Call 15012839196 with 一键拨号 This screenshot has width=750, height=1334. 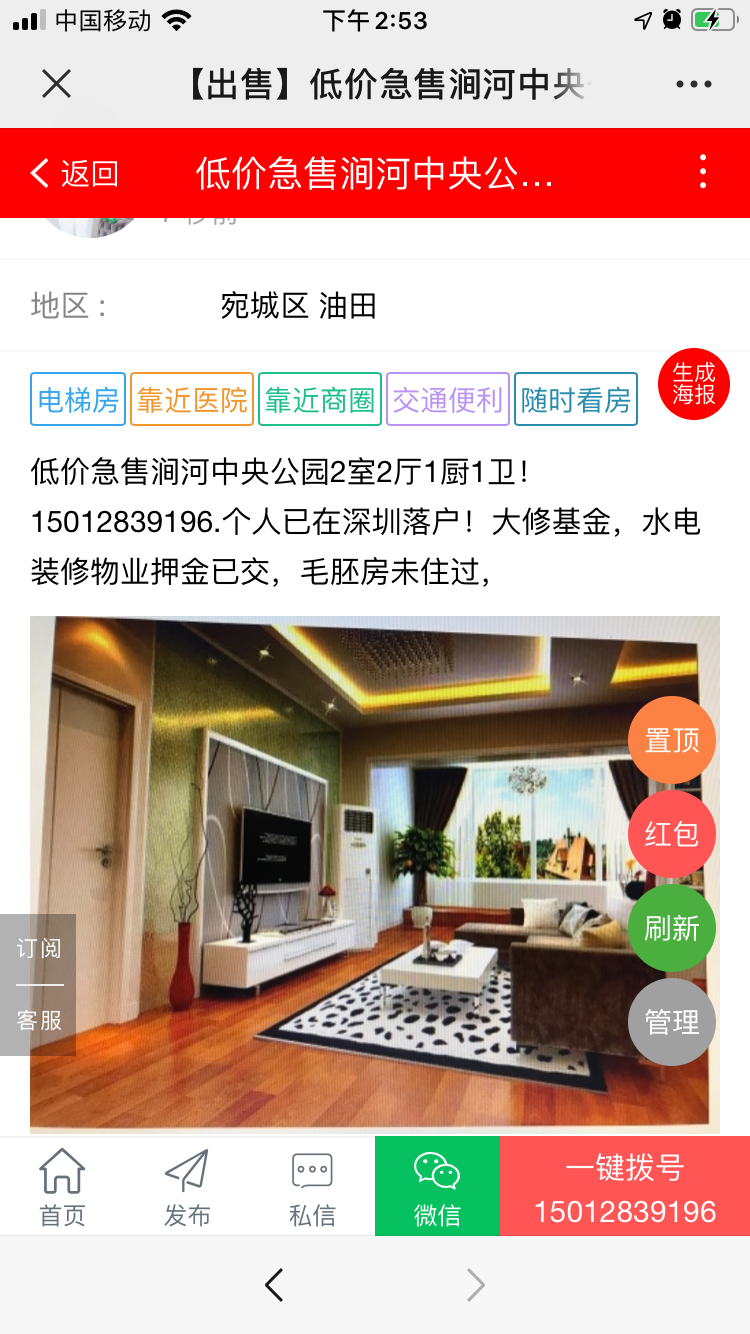point(625,1187)
